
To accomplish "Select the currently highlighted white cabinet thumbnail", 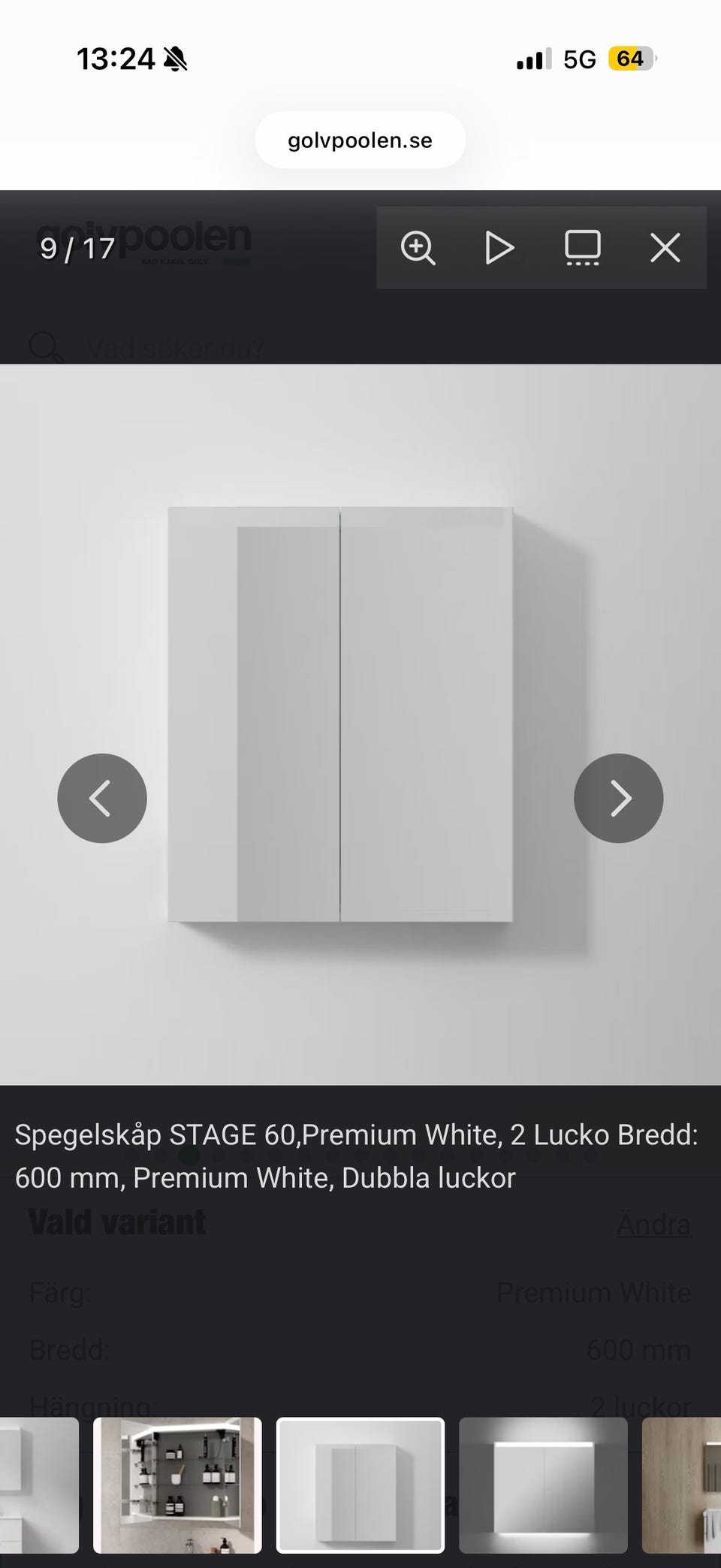I will coord(360,1485).
